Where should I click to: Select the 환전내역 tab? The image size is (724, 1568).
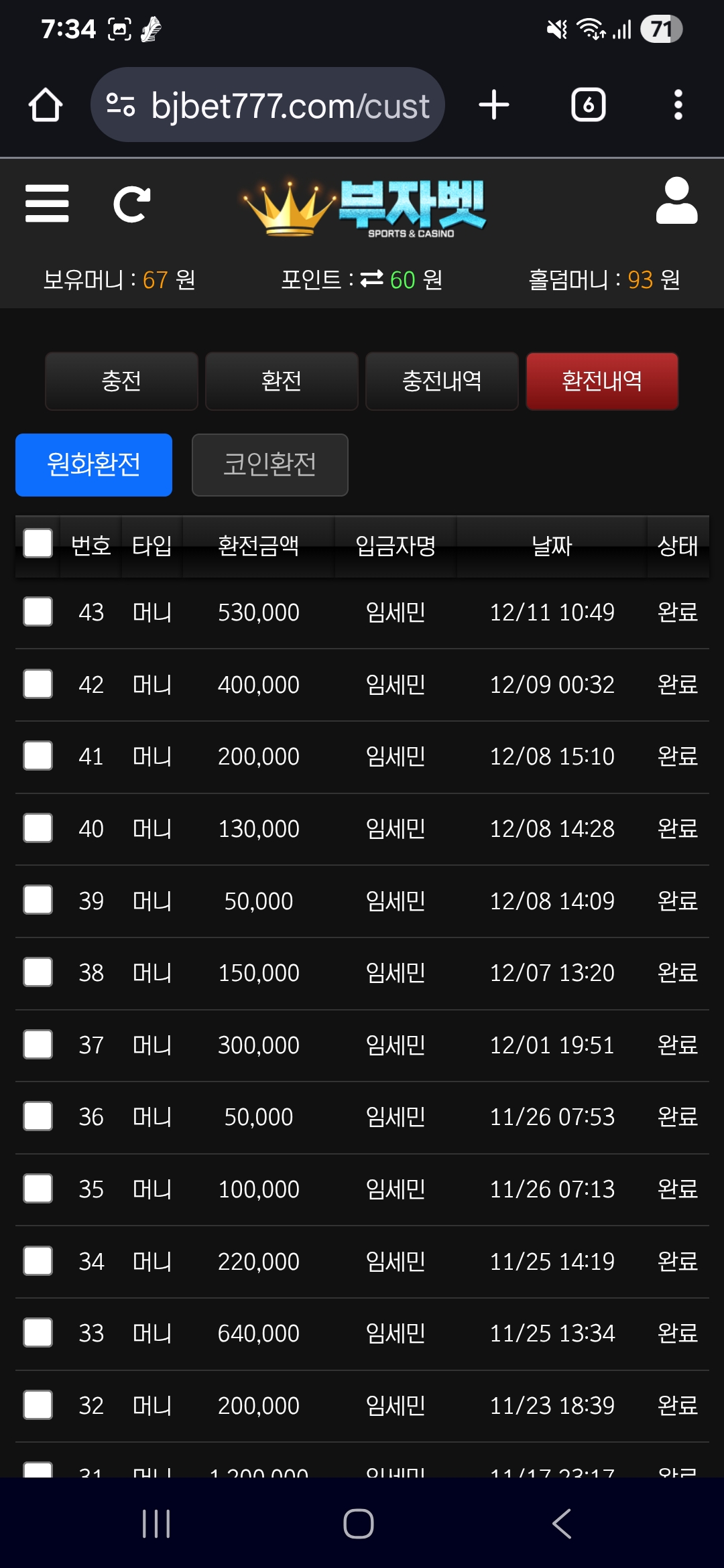602,381
